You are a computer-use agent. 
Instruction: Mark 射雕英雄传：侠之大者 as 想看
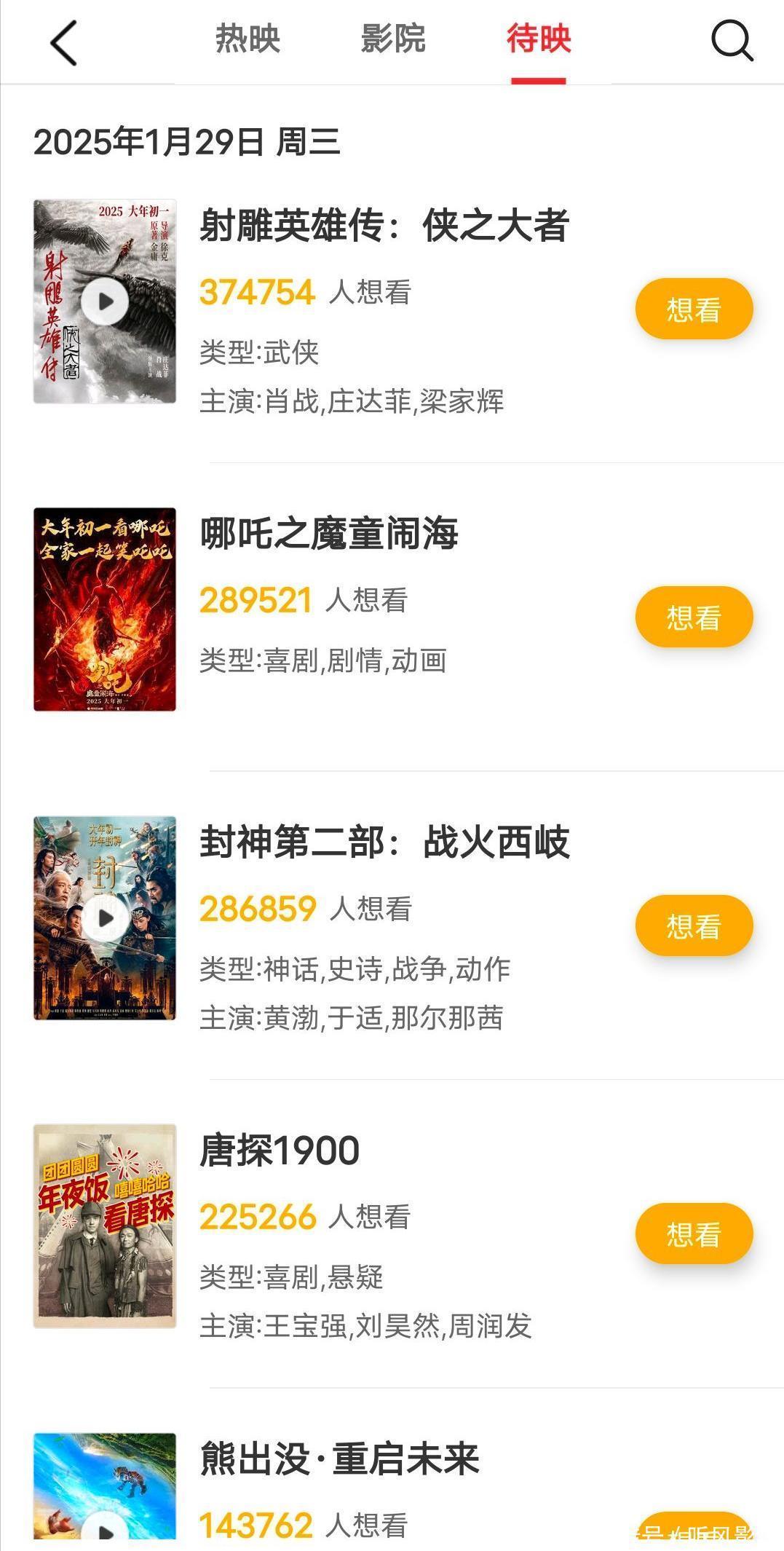pos(693,309)
